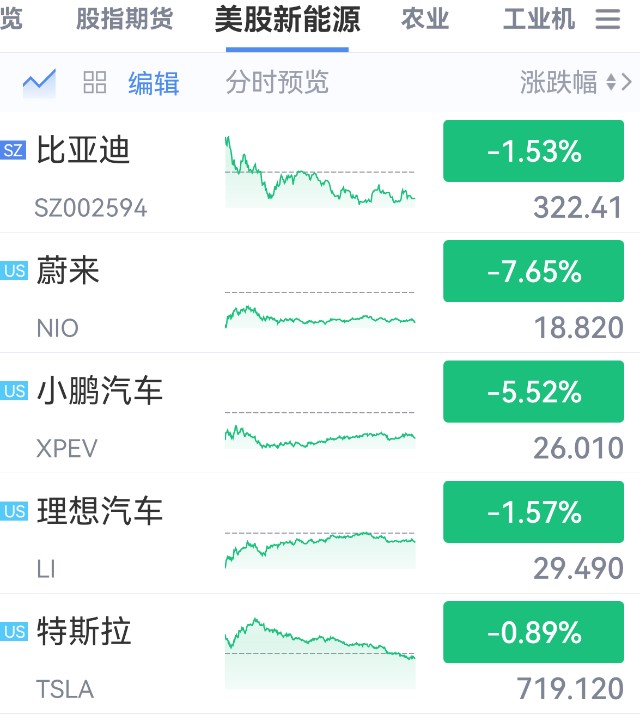Open the hamburger menu of categories
Viewport: 640px width, 715px height.
[607, 20]
